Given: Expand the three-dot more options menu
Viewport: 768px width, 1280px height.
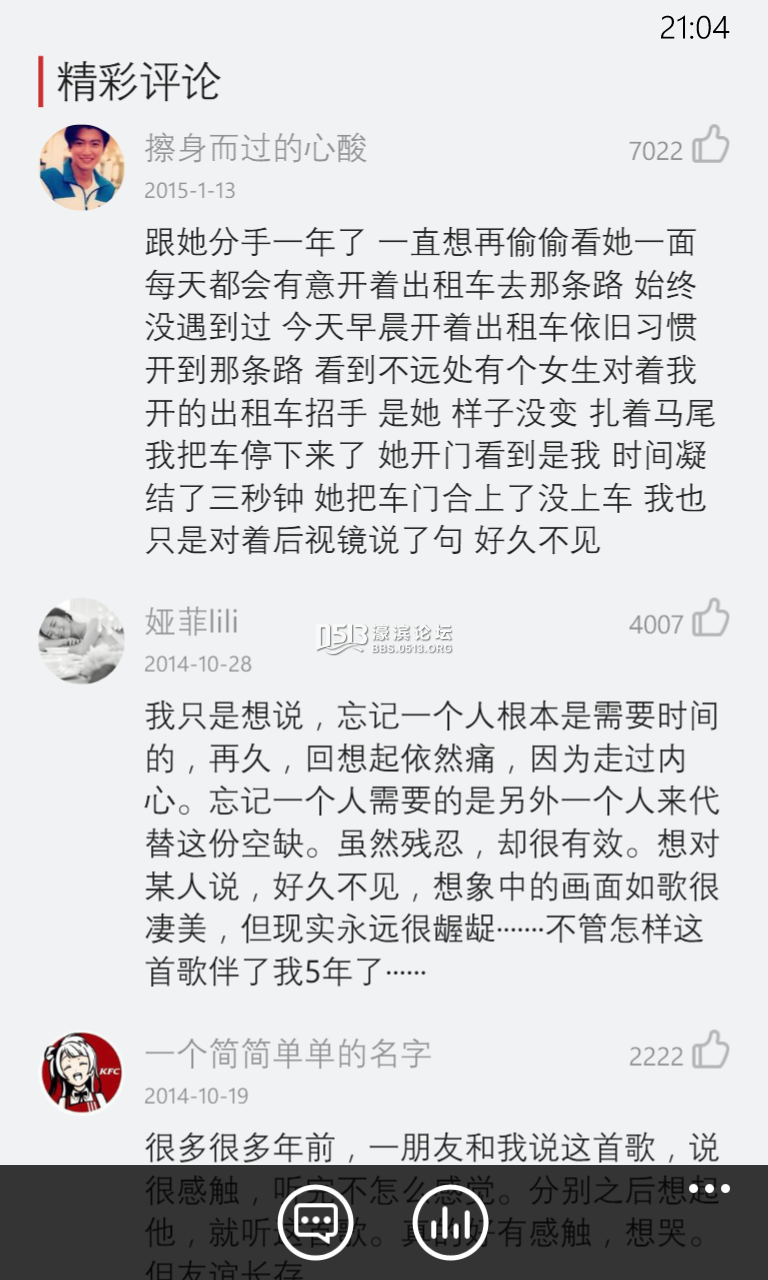Looking at the screenshot, I should pyautogui.click(x=709, y=1190).
